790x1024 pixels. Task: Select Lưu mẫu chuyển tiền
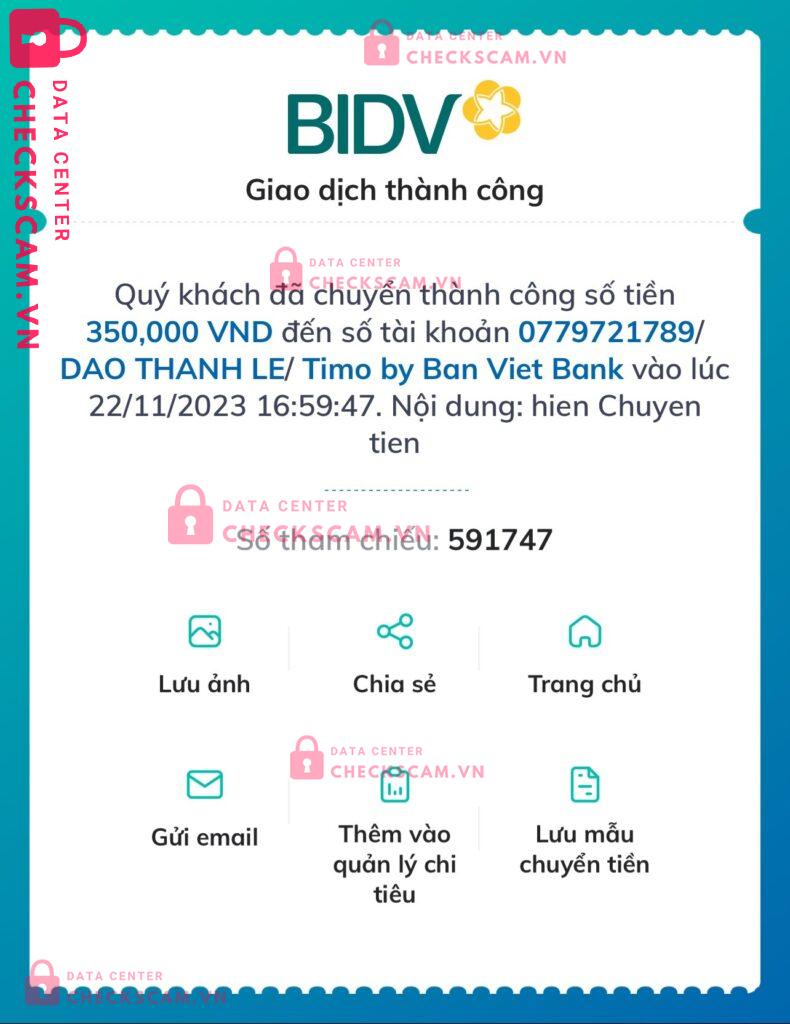pyautogui.click(x=584, y=822)
